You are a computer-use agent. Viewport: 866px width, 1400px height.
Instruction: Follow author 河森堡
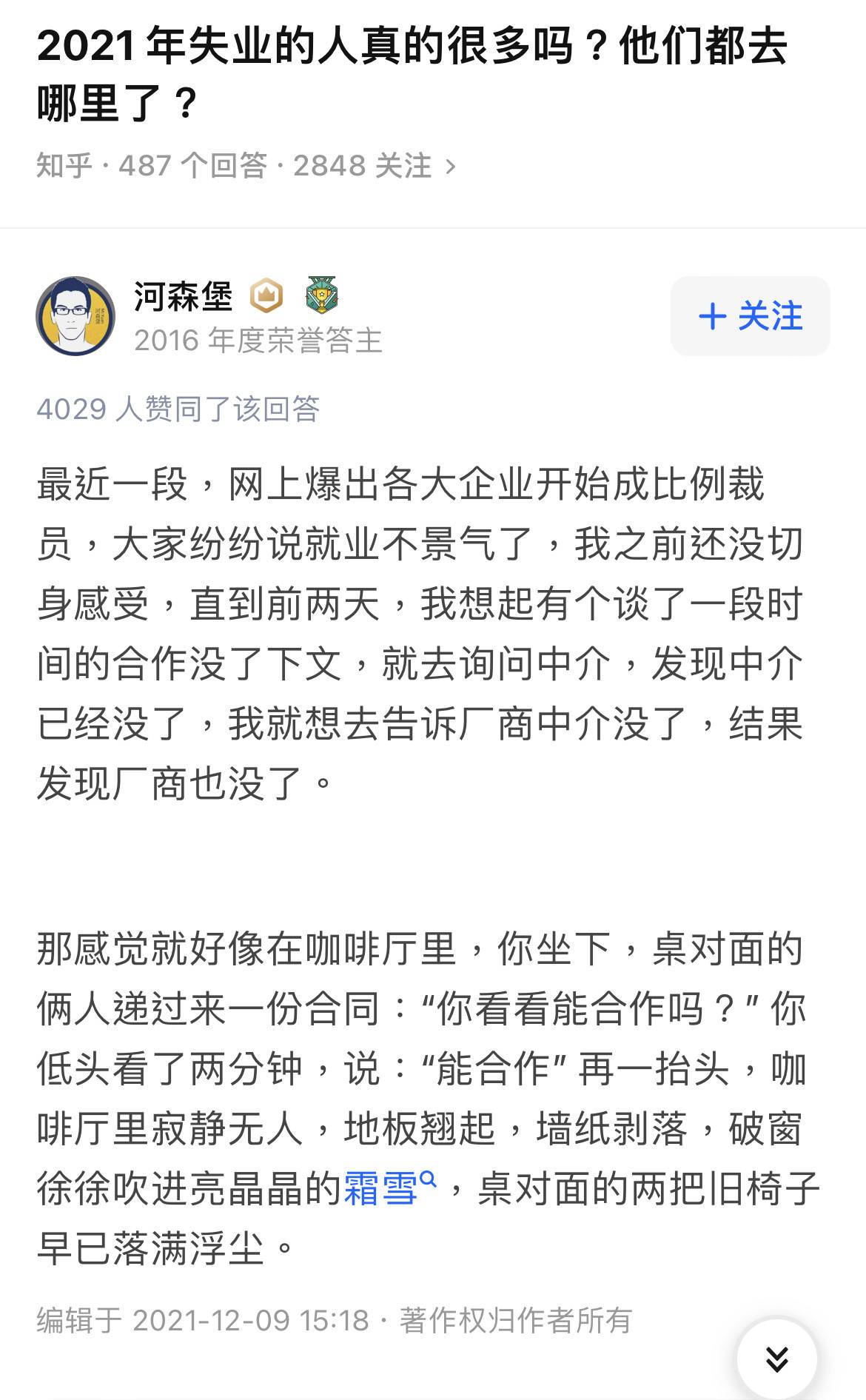[x=750, y=316]
